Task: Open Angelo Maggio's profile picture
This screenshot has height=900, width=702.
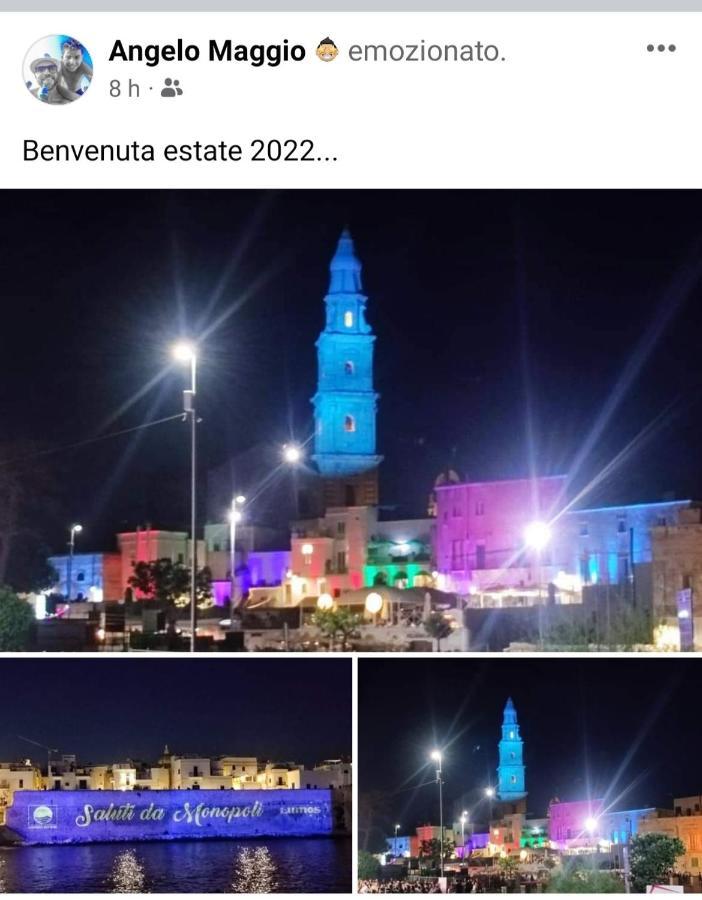Action: 57,69
